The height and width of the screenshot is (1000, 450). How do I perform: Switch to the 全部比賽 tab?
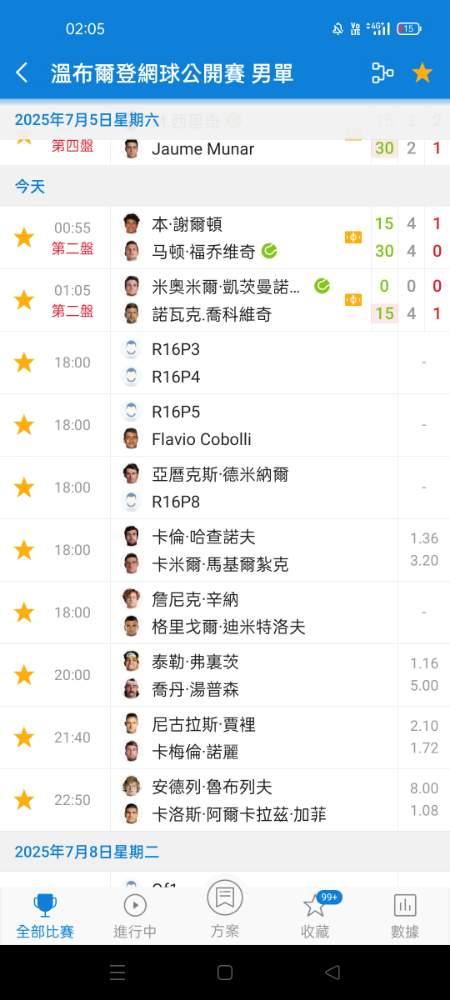pos(45,916)
